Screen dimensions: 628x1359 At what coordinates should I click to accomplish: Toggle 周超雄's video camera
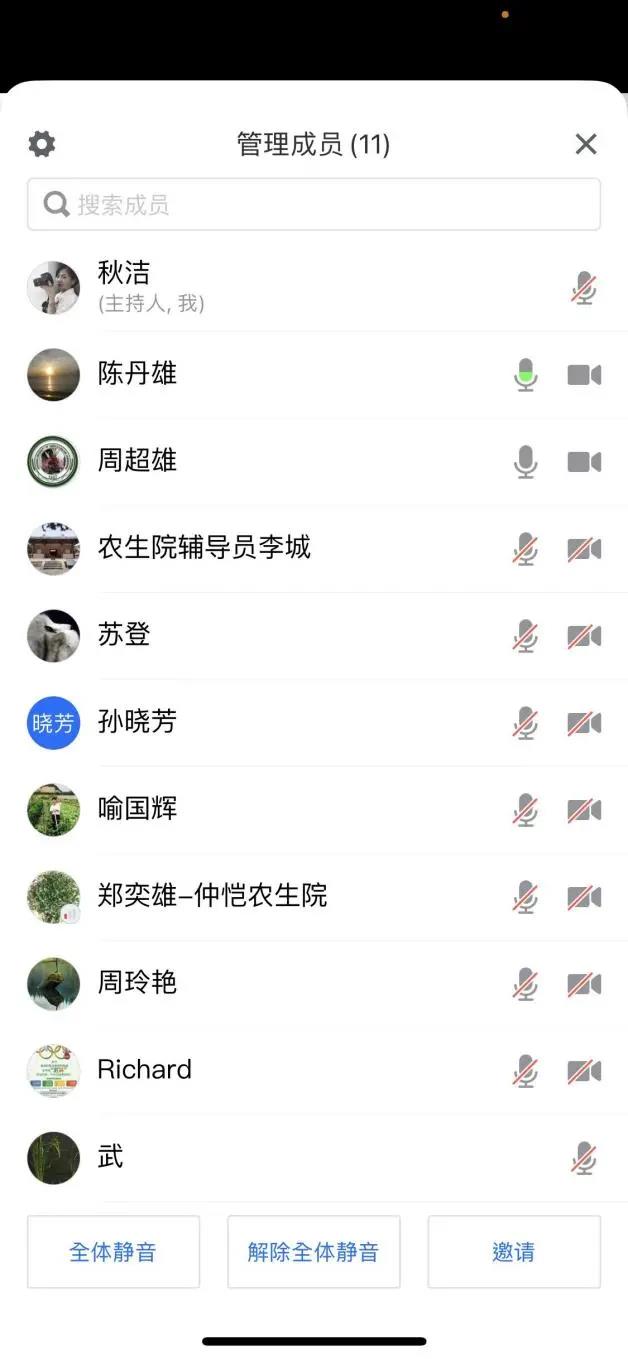584,462
